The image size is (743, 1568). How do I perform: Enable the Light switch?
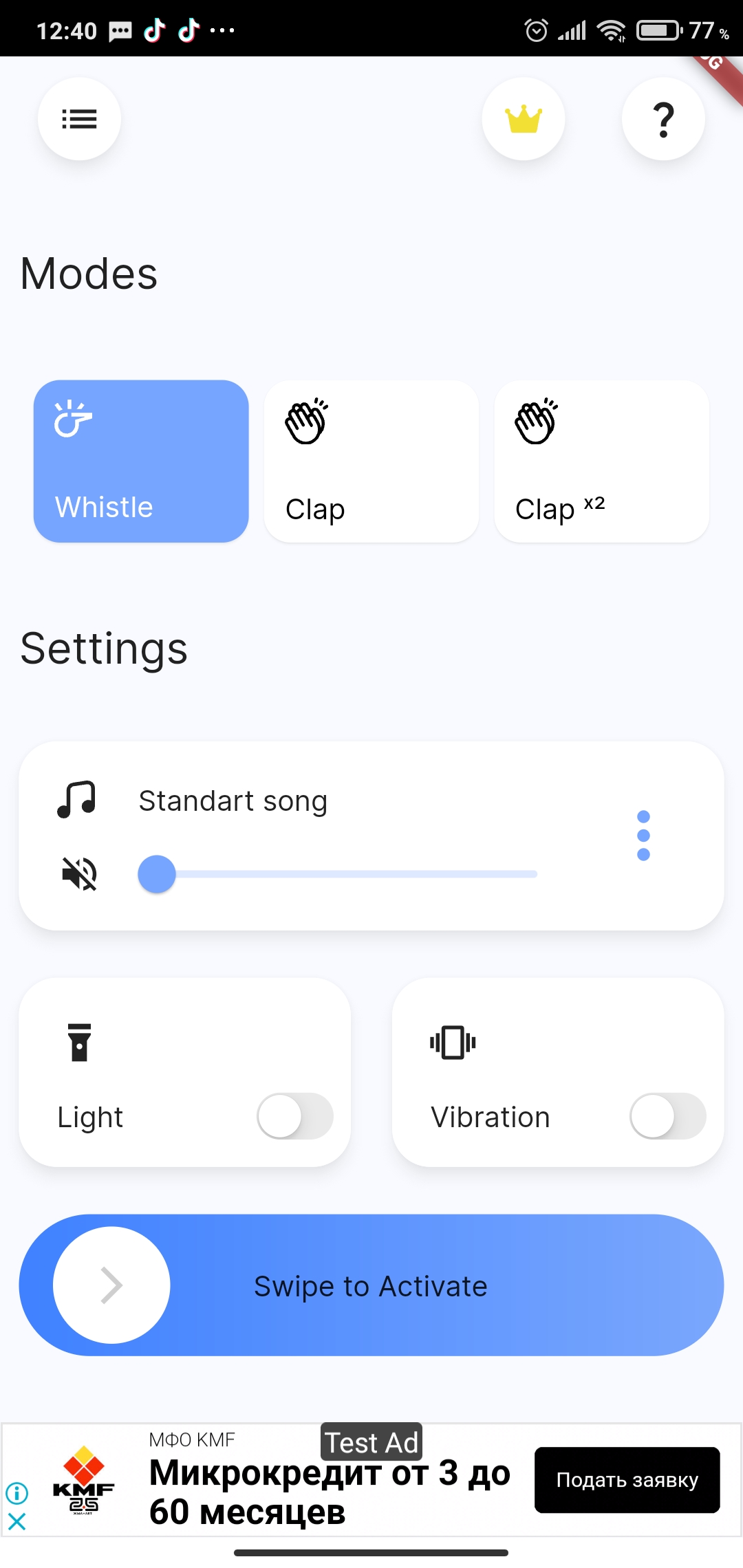point(295,1116)
